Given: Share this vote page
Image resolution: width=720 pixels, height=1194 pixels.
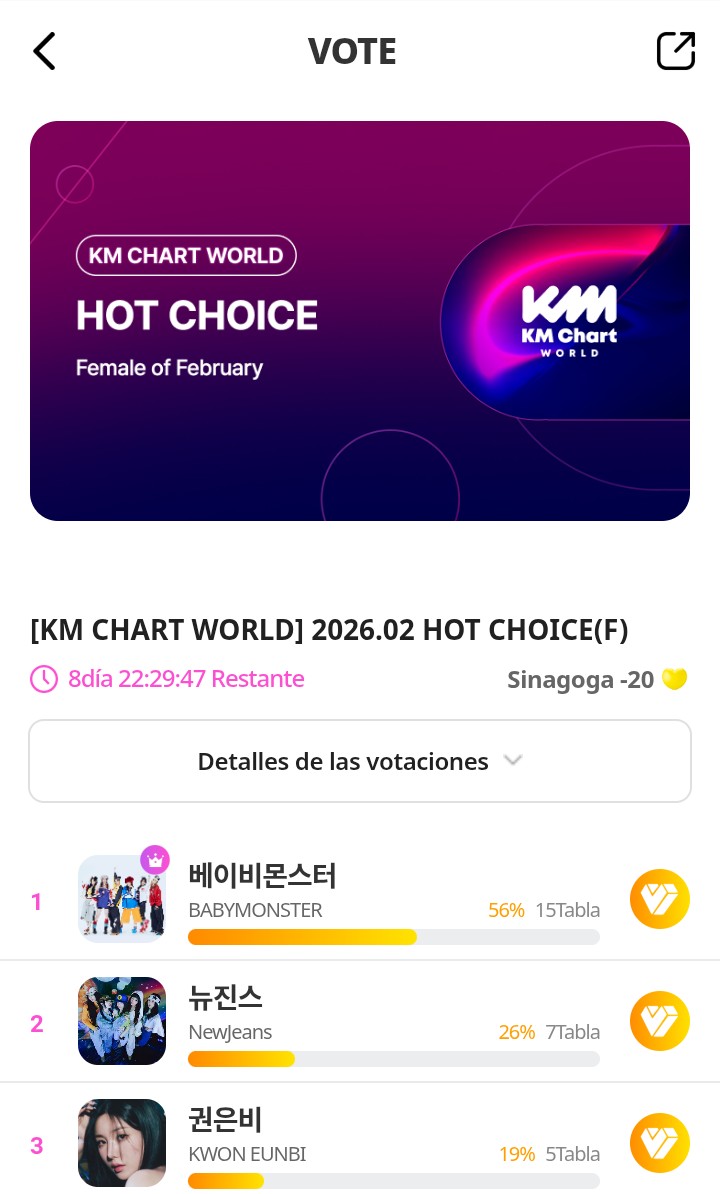Looking at the screenshot, I should coord(676,51).
